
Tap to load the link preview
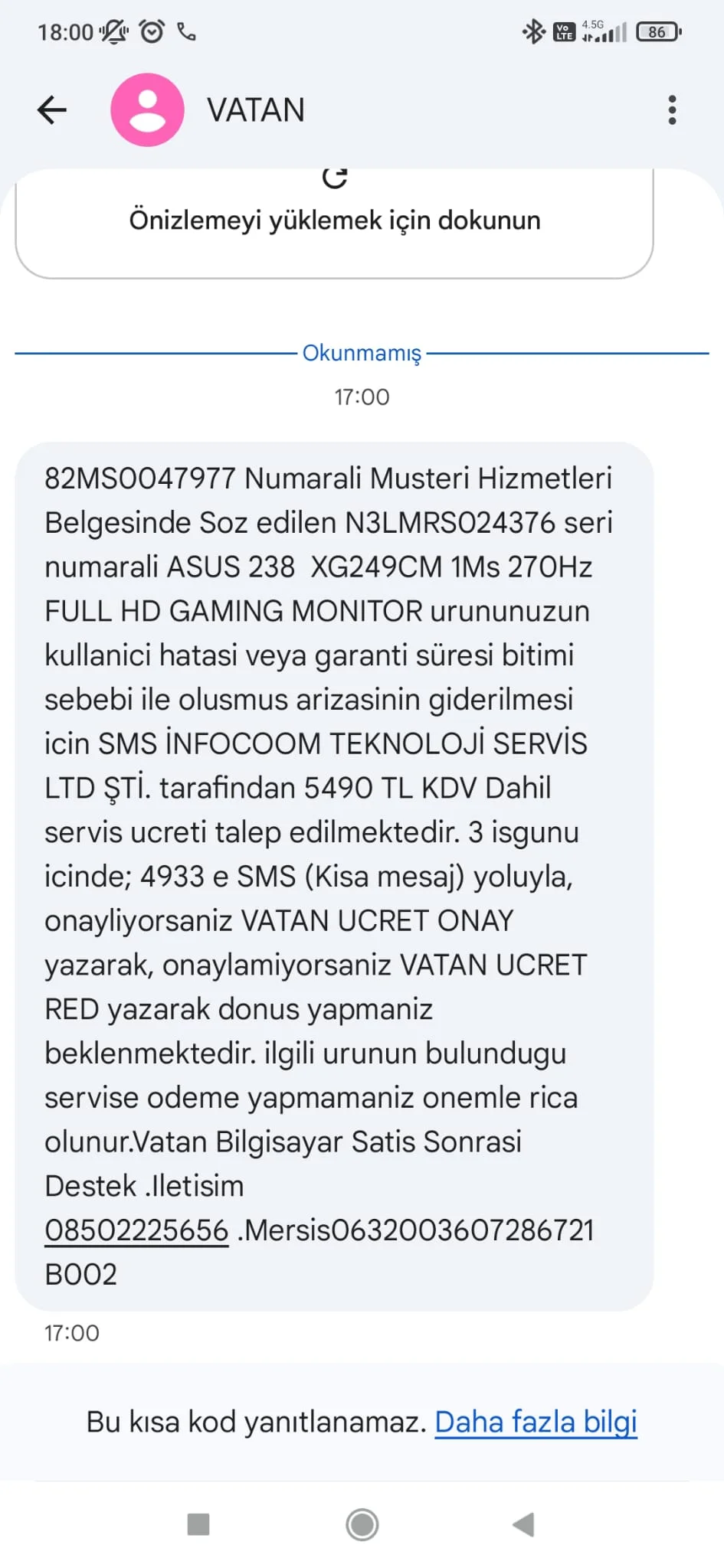(x=334, y=219)
